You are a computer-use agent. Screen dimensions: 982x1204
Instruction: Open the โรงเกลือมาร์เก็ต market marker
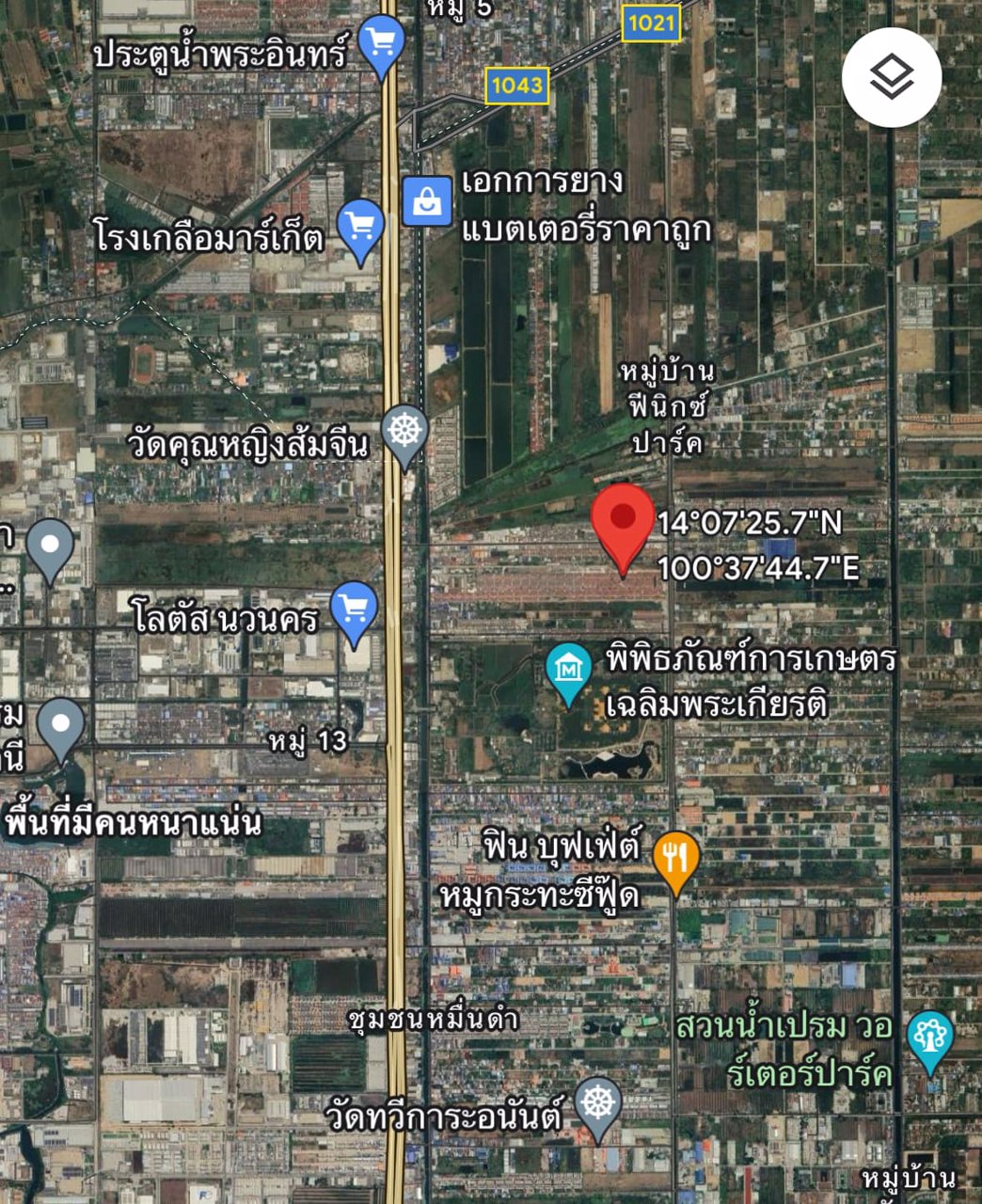pyautogui.click(x=360, y=229)
